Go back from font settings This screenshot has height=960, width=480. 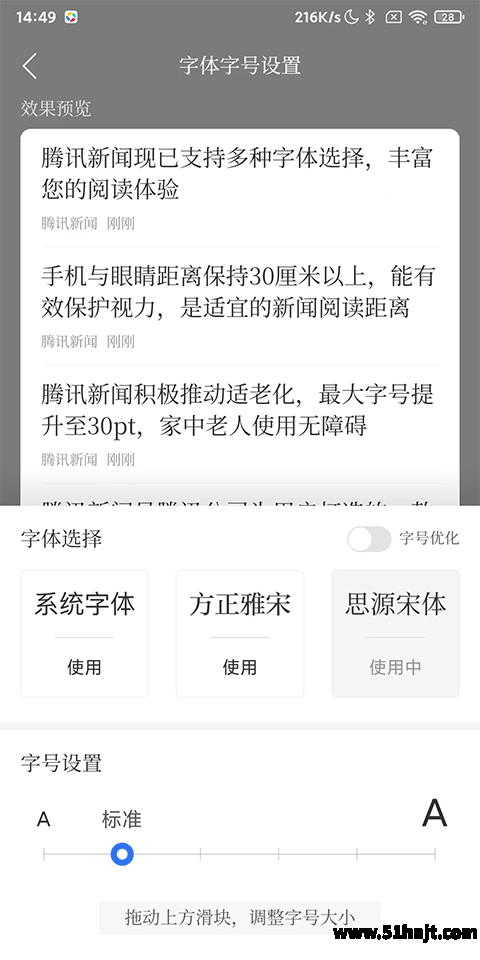coord(29,66)
